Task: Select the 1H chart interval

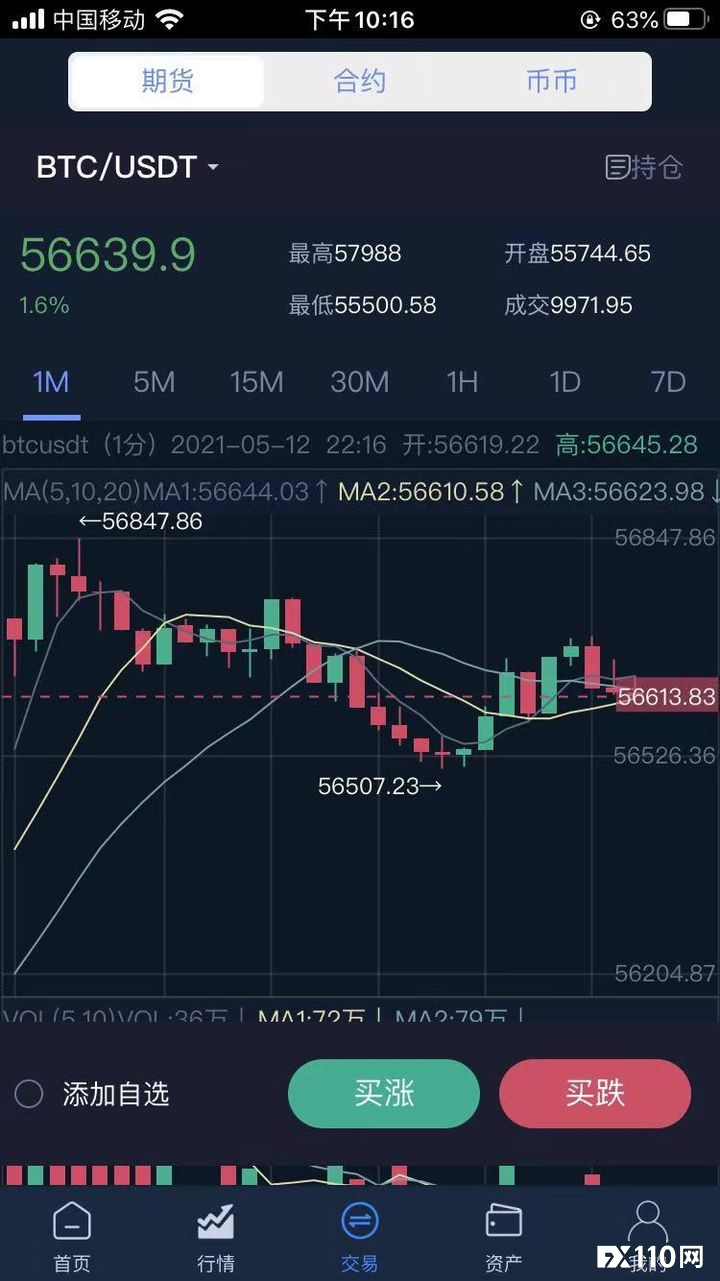Action: [462, 382]
